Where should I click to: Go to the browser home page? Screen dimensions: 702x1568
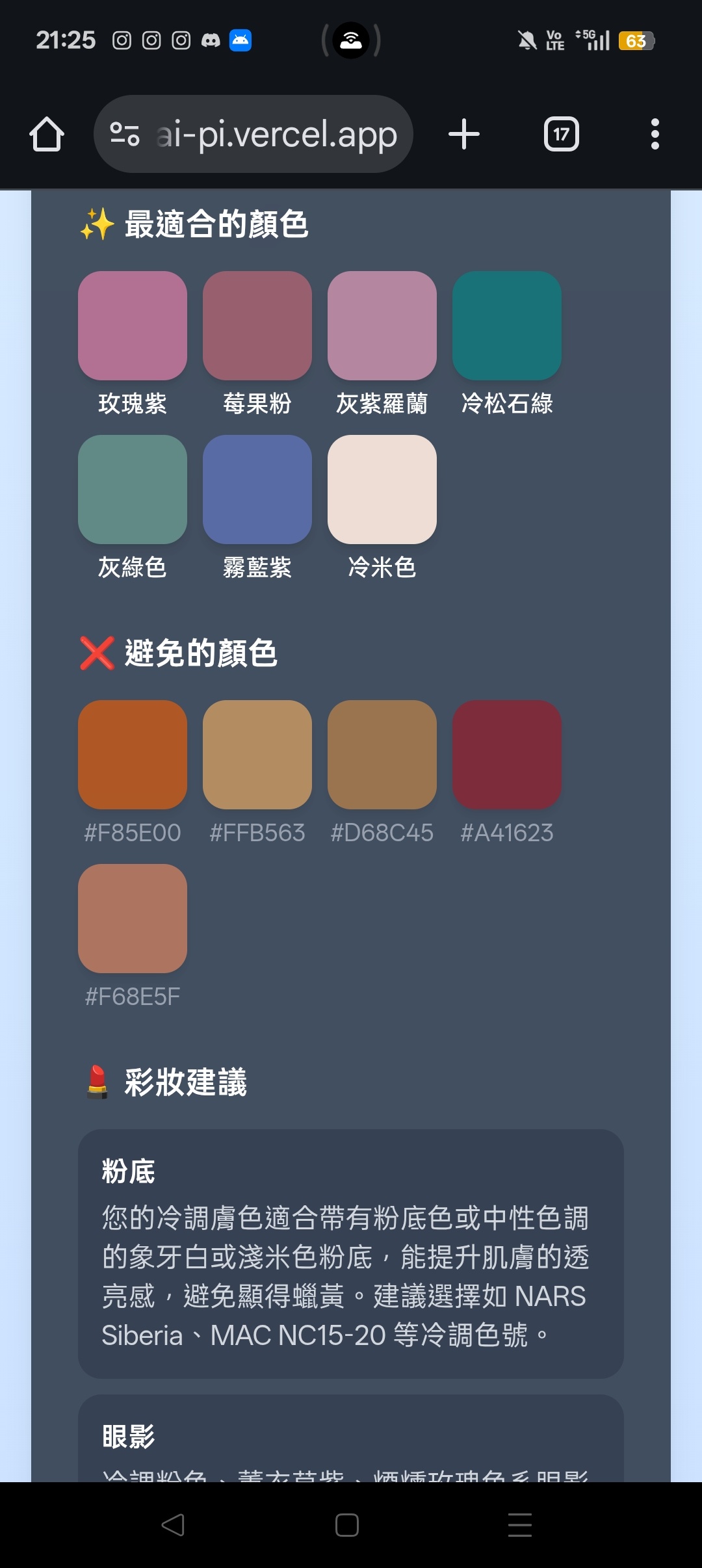(47, 135)
